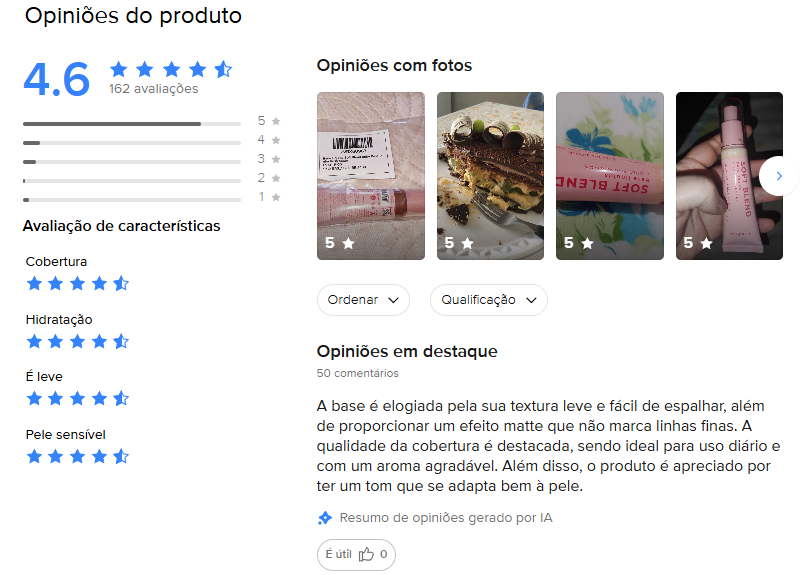Screen dimensions: 807x575
Task: Expand the Qualificação filter dropdown
Action: click(x=488, y=299)
